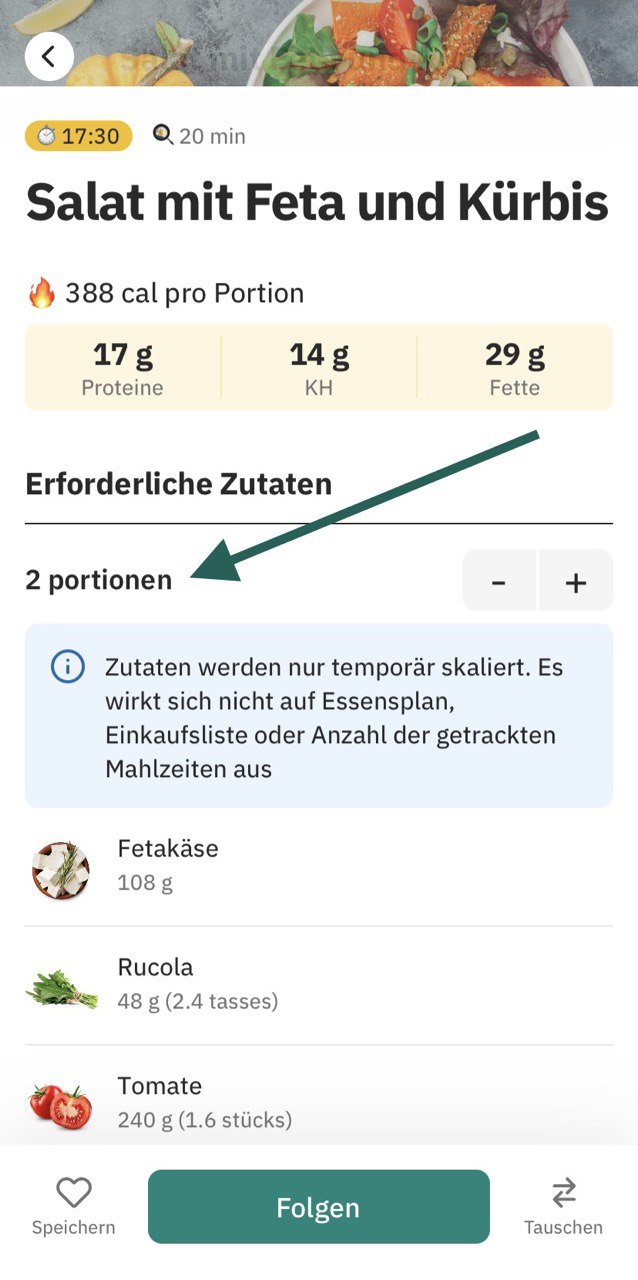Tap the Folgen button

318,1207
